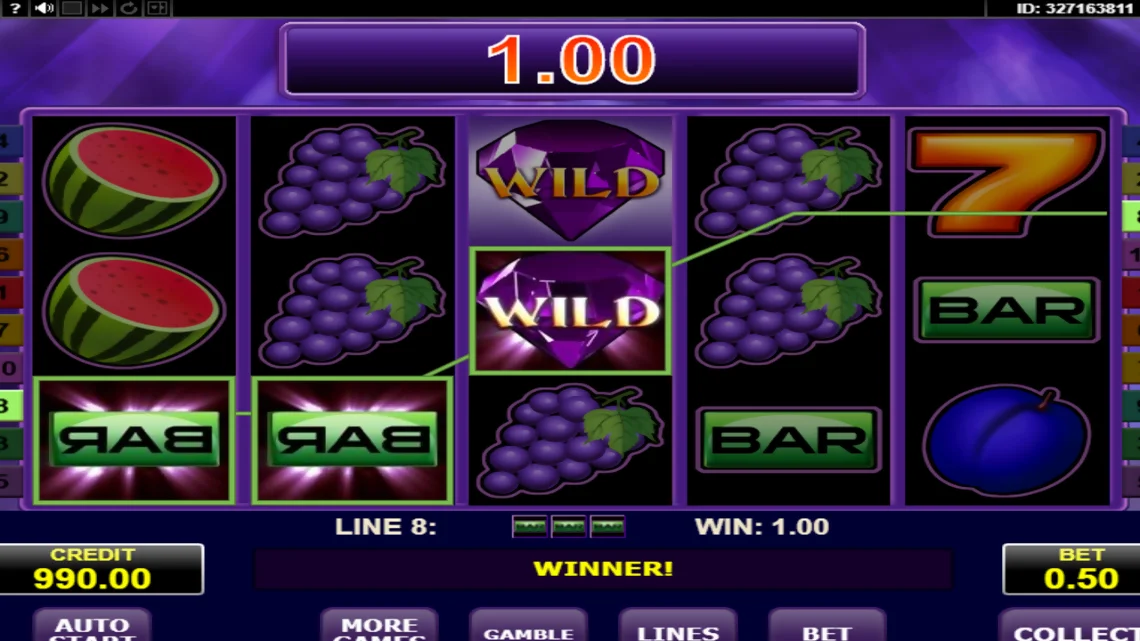Change the number of Lines
The height and width of the screenshot is (641, 1140).
click(x=678, y=629)
